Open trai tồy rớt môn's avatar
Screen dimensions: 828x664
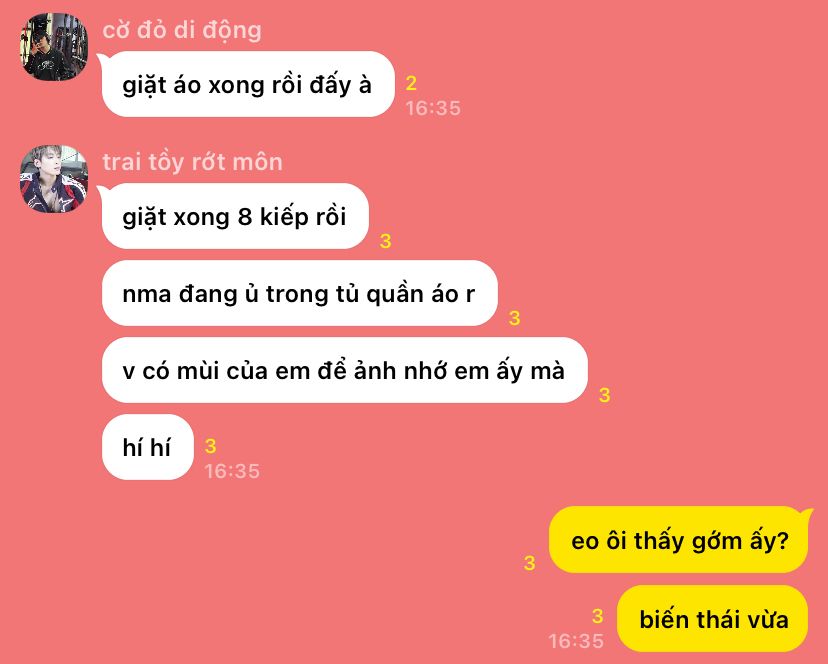(x=54, y=179)
